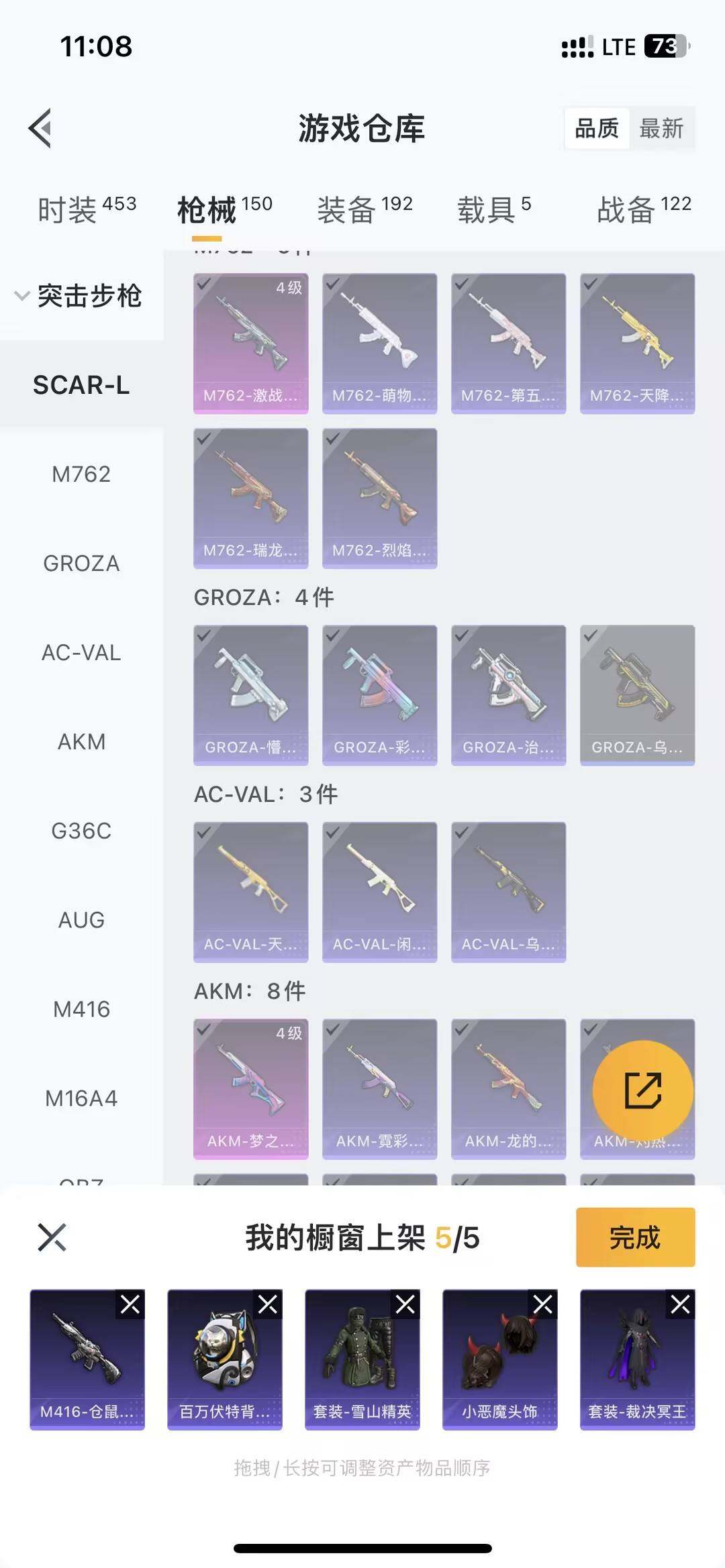Jump to M416 in the sidebar
725x1568 pixels.
pyautogui.click(x=81, y=1009)
